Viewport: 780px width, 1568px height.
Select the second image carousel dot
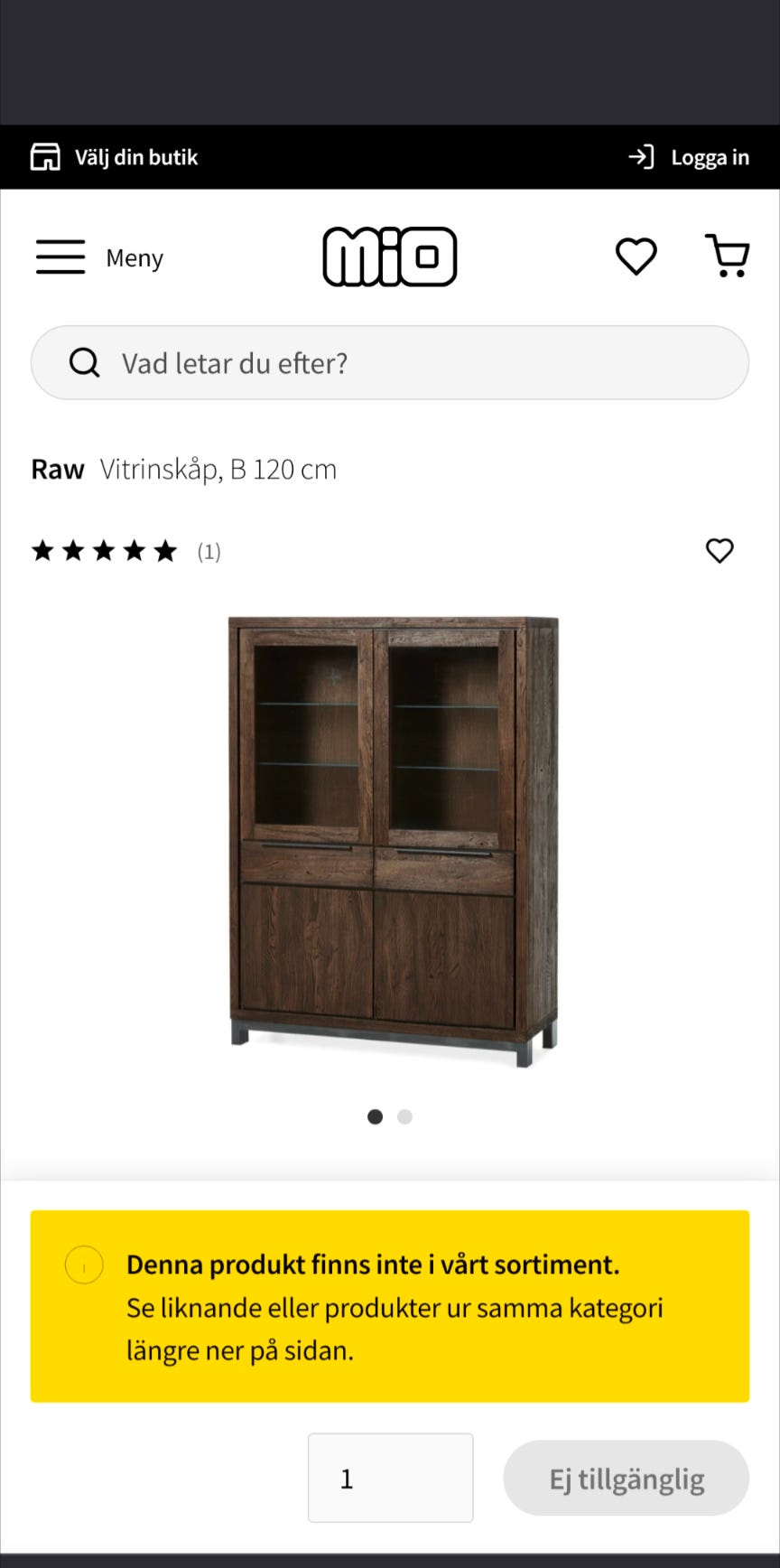[x=405, y=1116]
